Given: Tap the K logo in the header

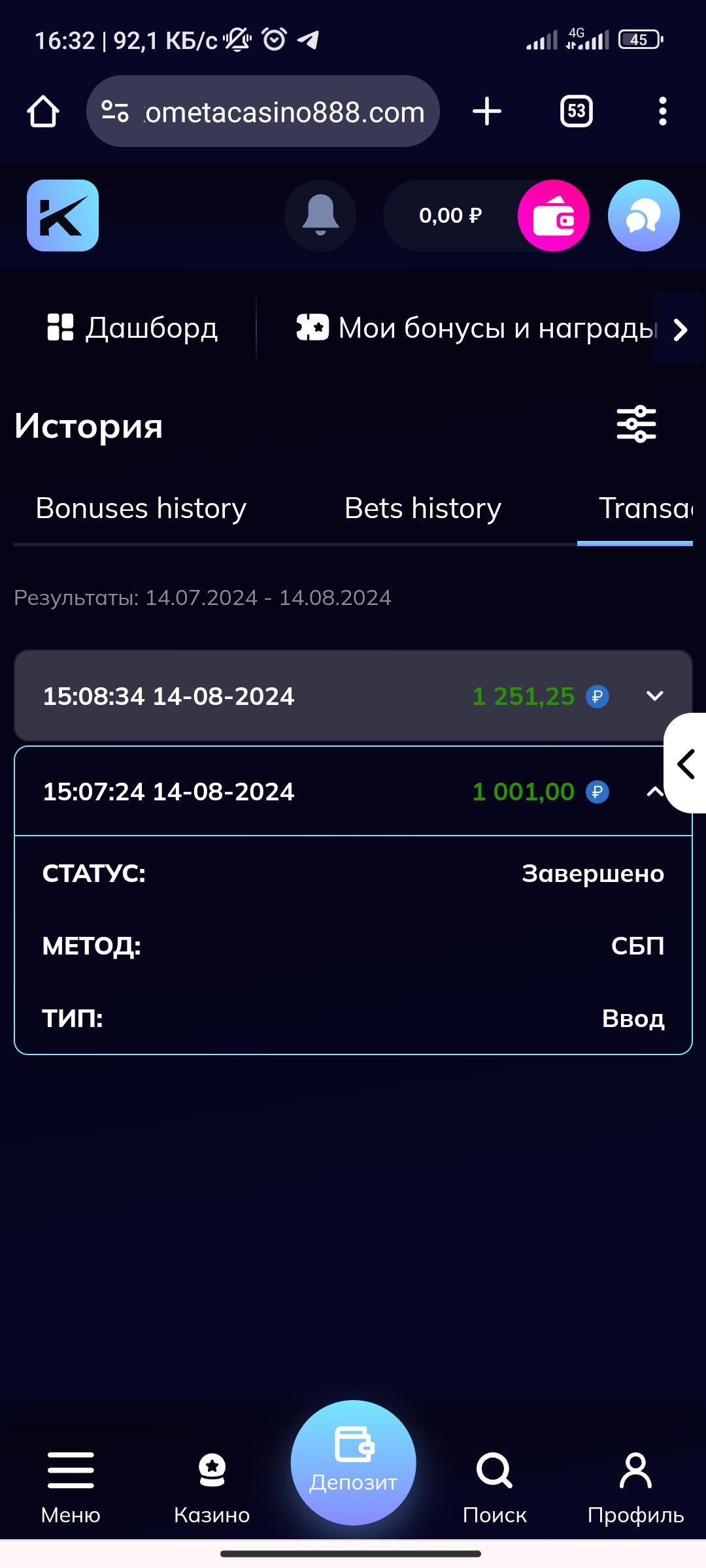Looking at the screenshot, I should point(63,216).
